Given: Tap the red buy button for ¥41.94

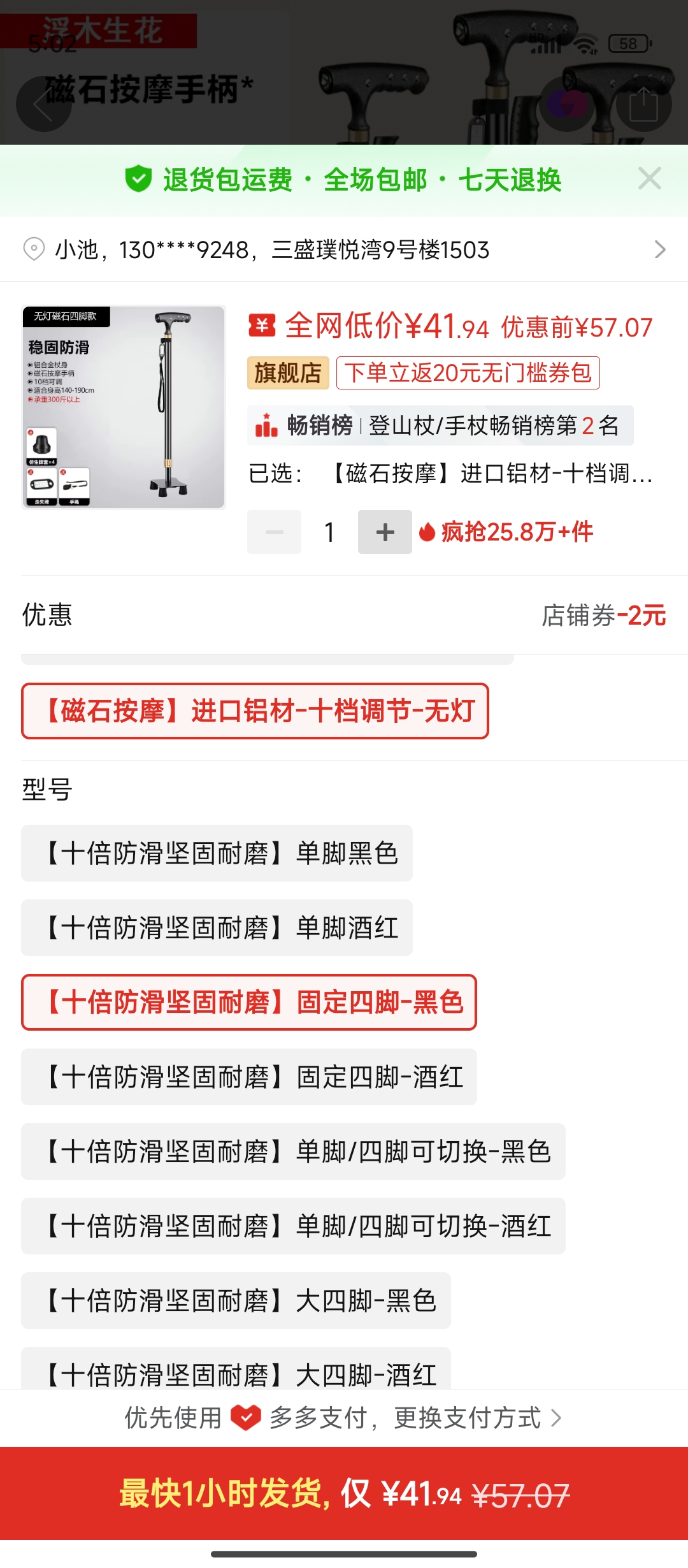Looking at the screenshot, I should click(x=344, y=1493).
